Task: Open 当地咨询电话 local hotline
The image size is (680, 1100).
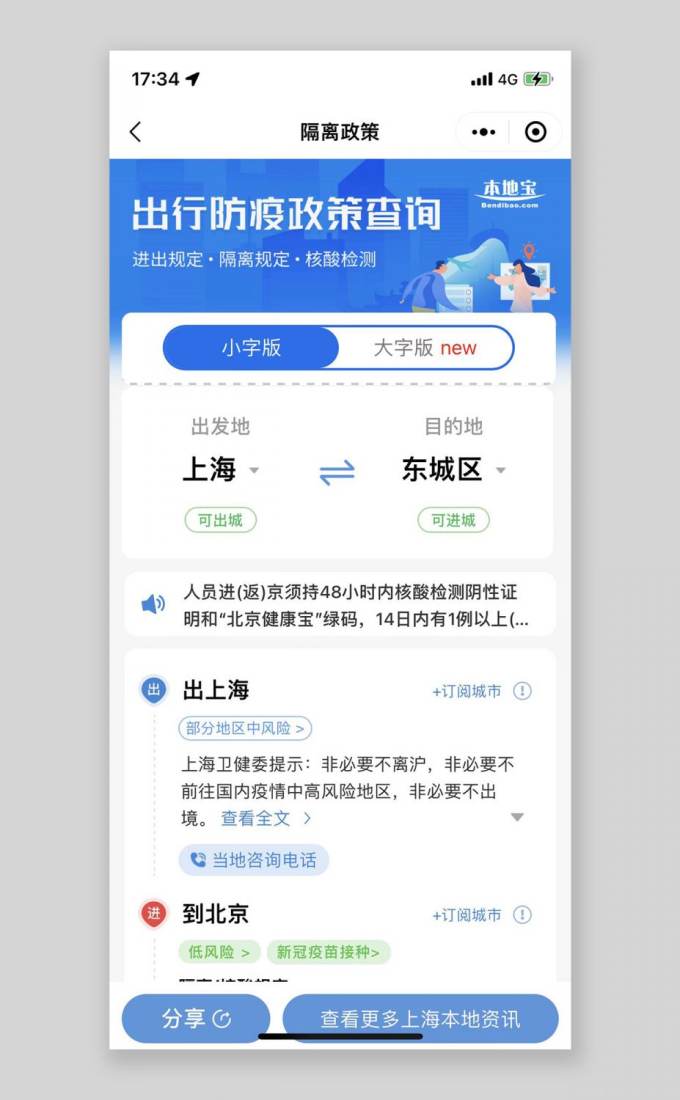Action: (254, 860)
